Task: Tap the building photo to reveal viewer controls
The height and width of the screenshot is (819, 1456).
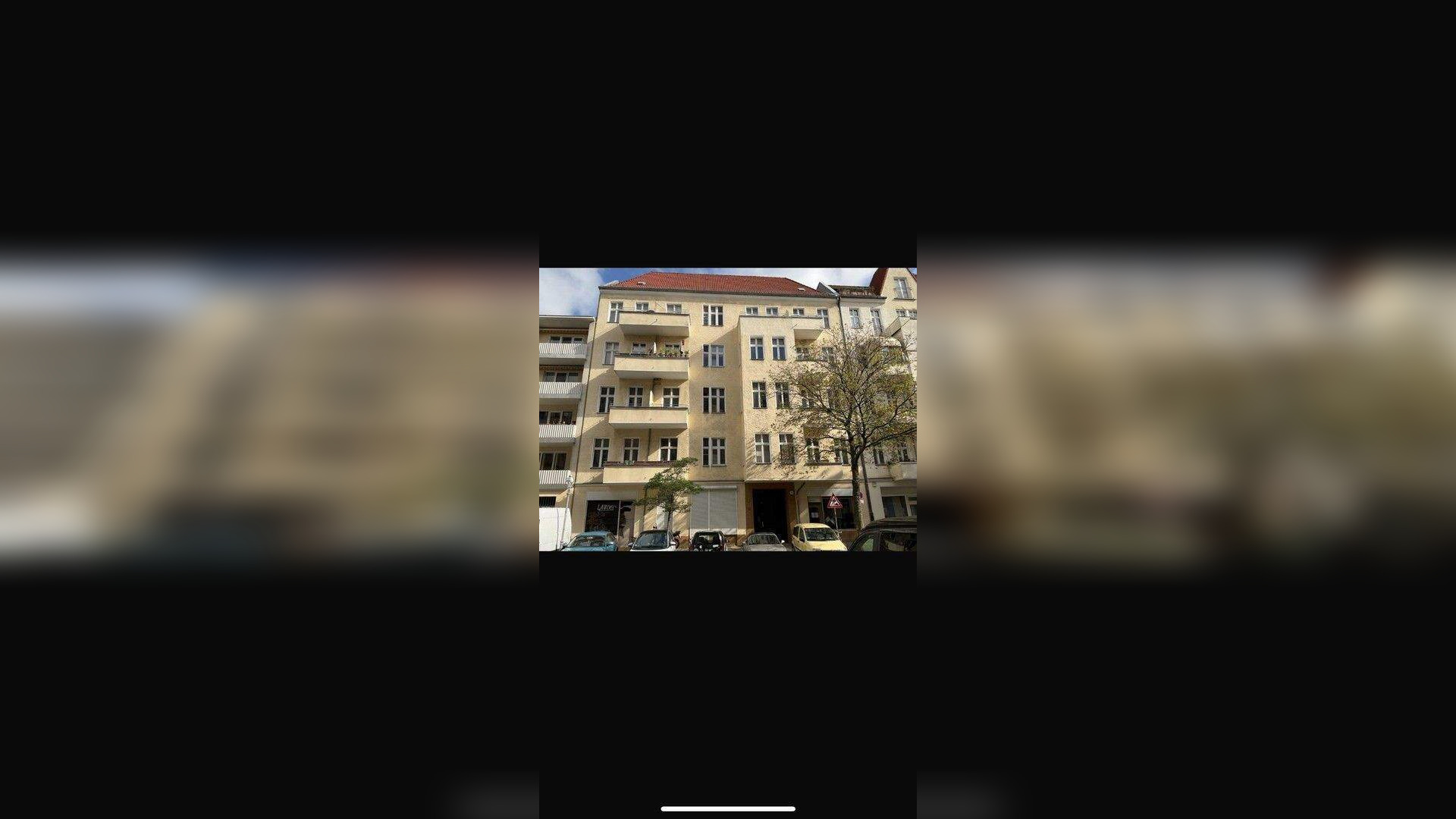Action: (x=727, y=409)
